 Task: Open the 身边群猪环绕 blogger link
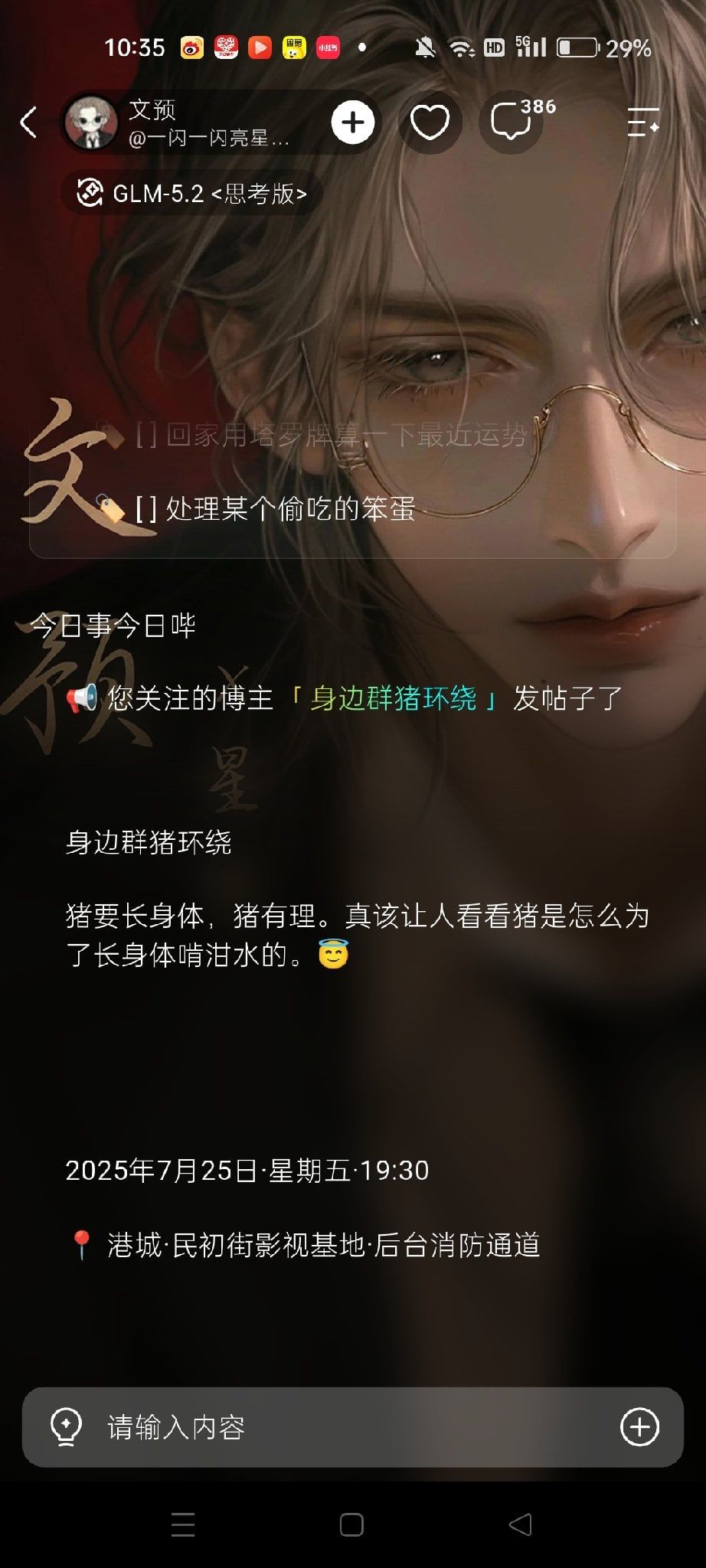[394, 698]
